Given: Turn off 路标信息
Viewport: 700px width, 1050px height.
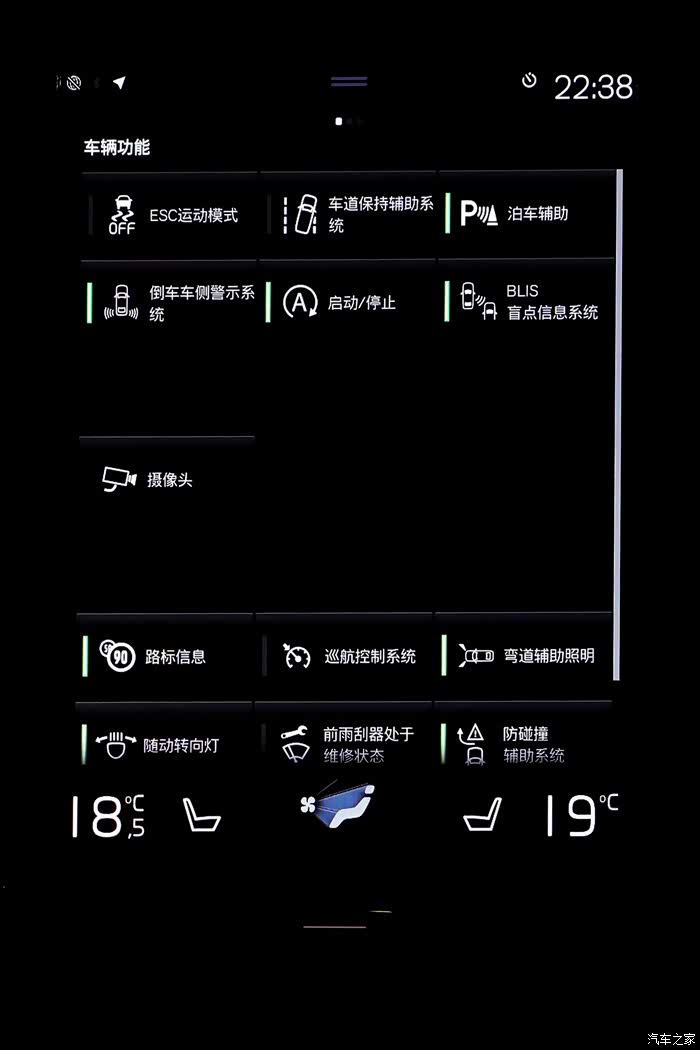Looking at the screenshot, I should tap(166, 657).
